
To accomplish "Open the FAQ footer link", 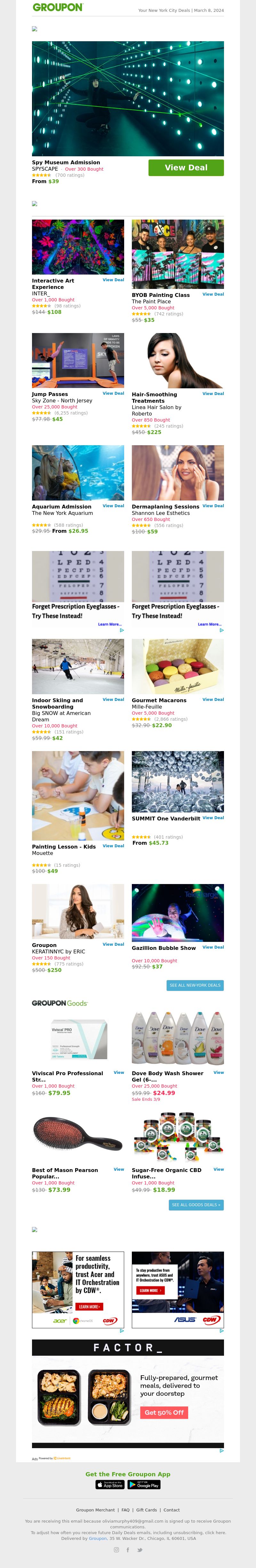I will click(x=125, y=1510).
